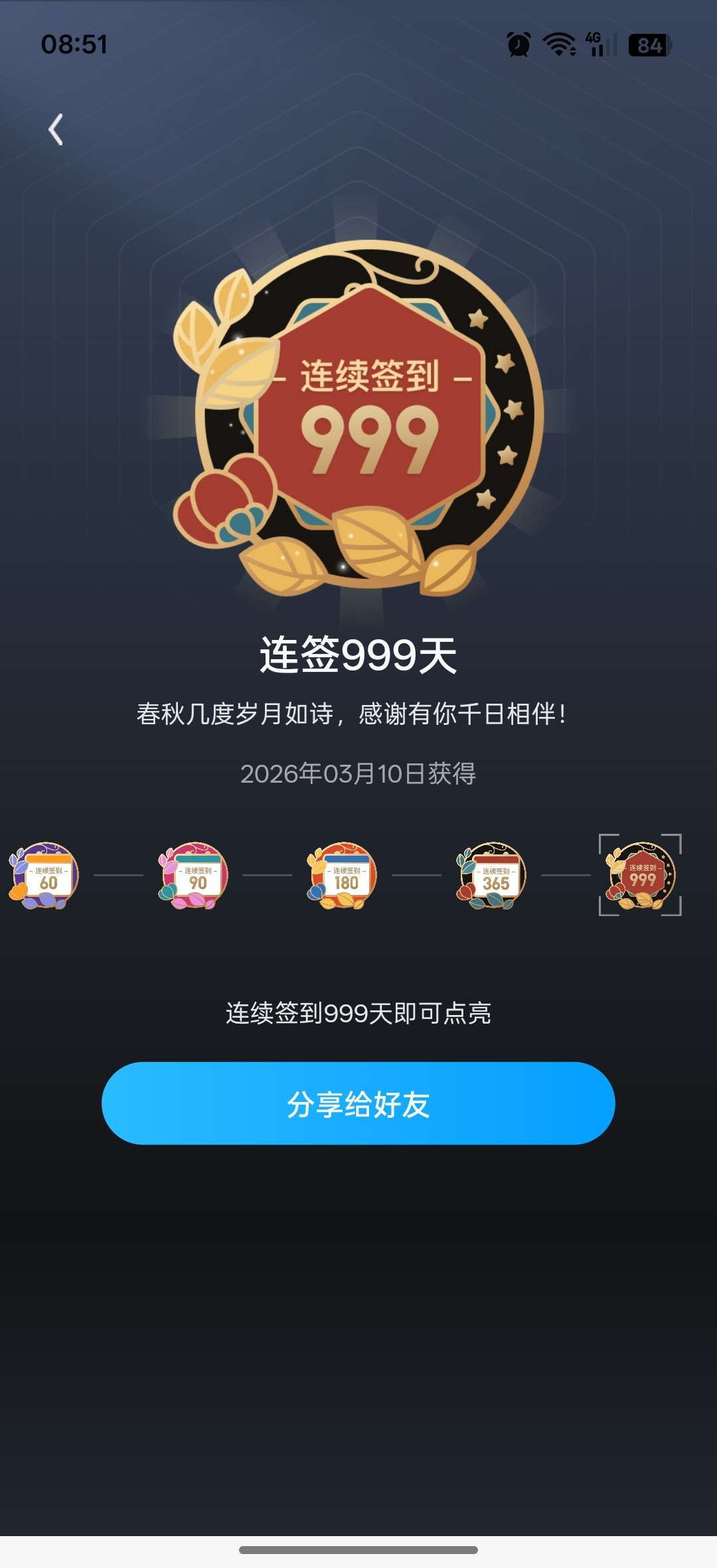
Task: Select the 60-day sign-in badge
Action: coord(44,876)
